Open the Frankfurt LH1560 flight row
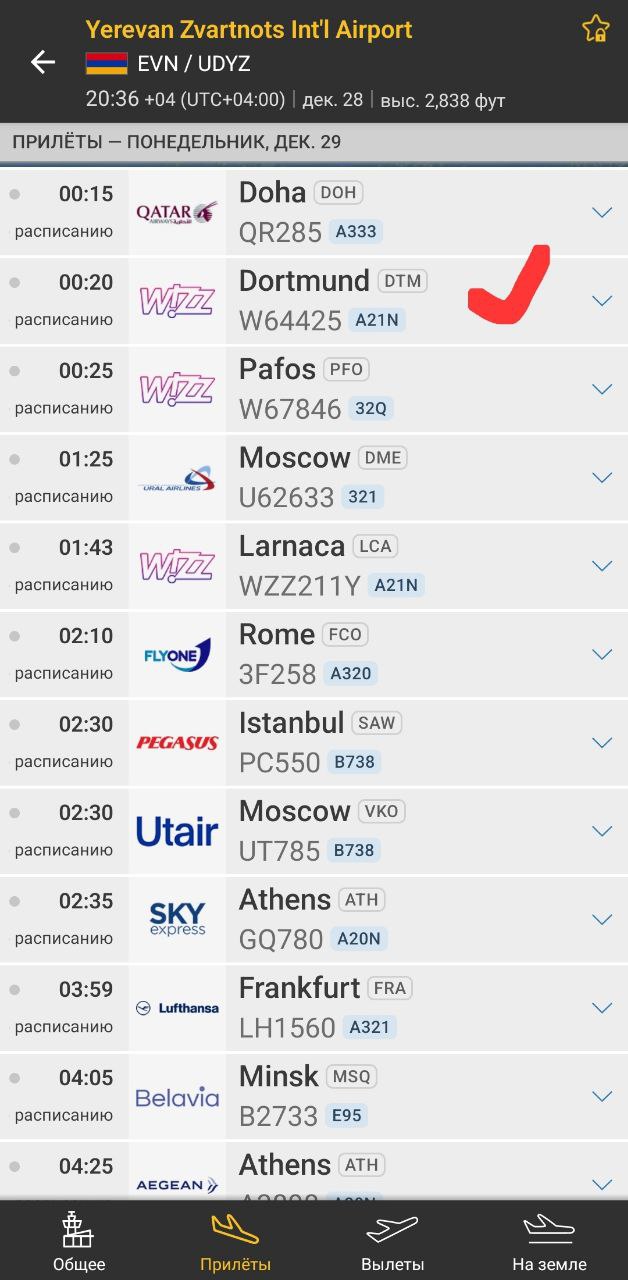 [400, 1007]
